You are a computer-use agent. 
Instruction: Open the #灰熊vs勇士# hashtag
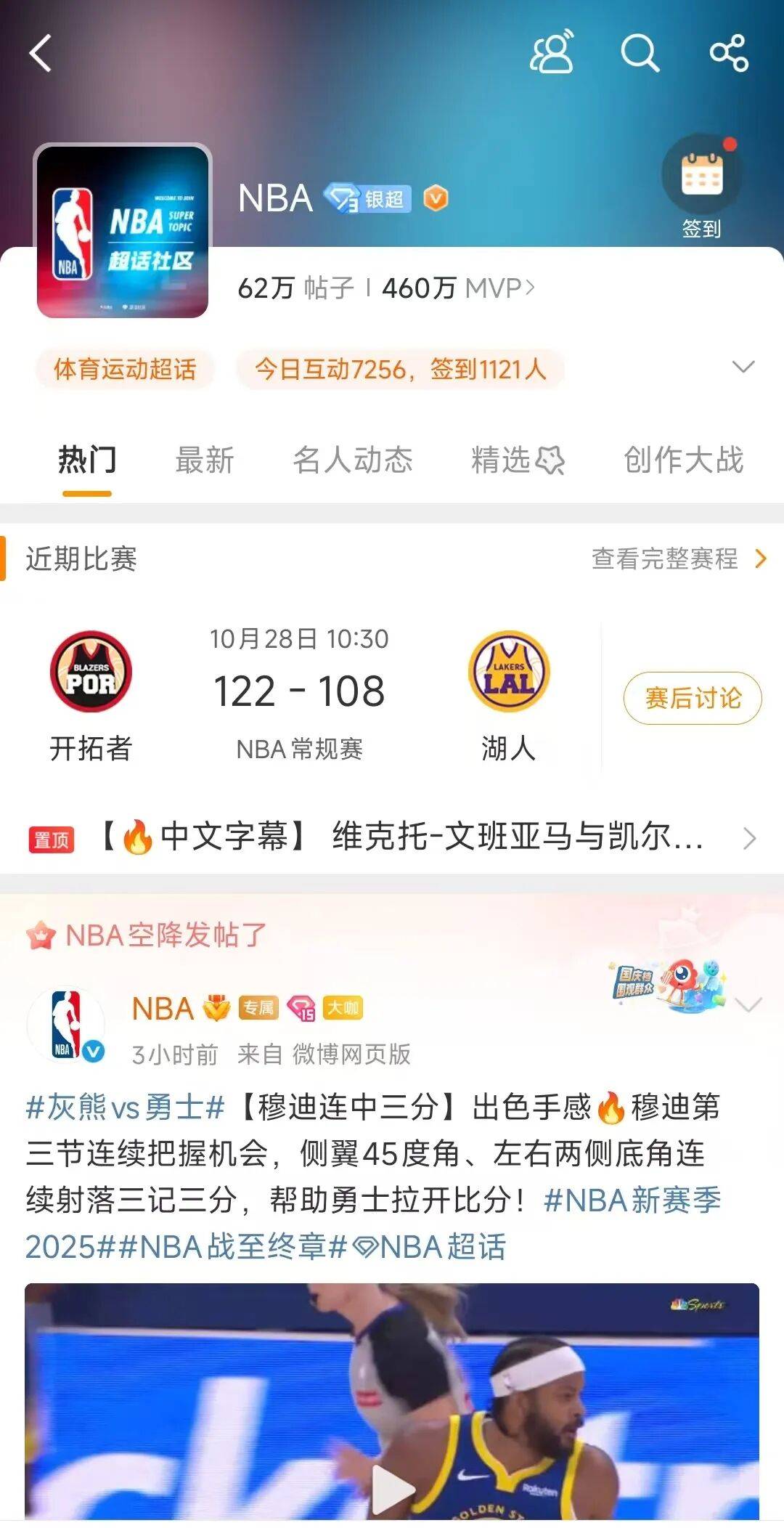point(125,1108)
